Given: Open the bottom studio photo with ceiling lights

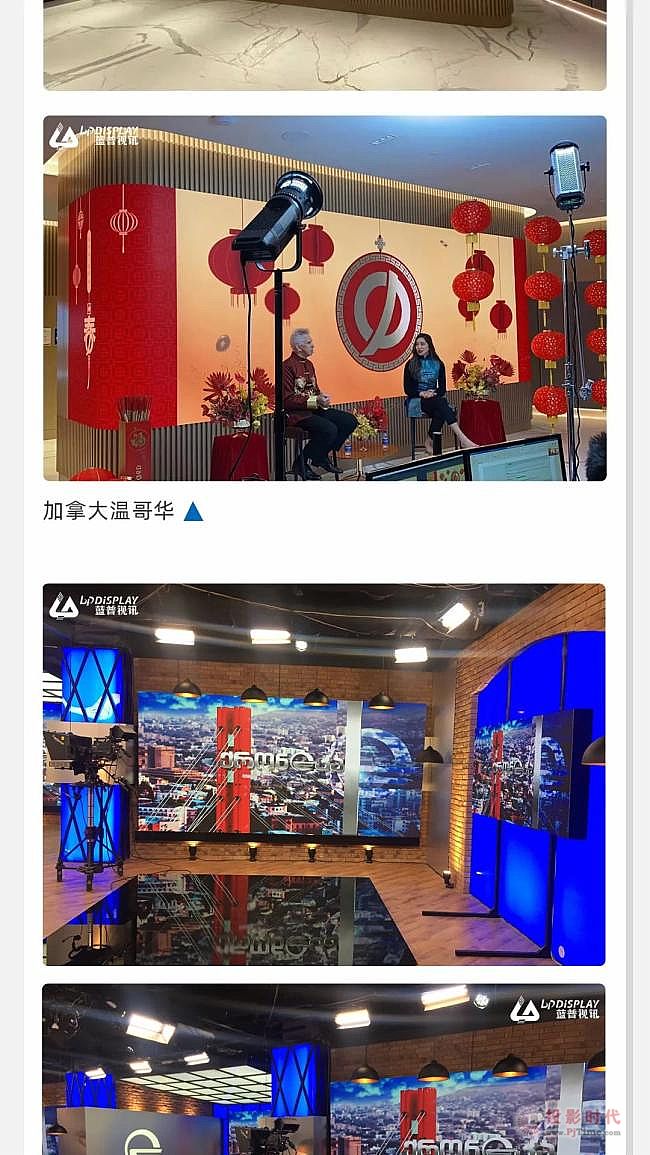Looking at the screenshot, I should pyautogui.click(x=324, y=1068).
